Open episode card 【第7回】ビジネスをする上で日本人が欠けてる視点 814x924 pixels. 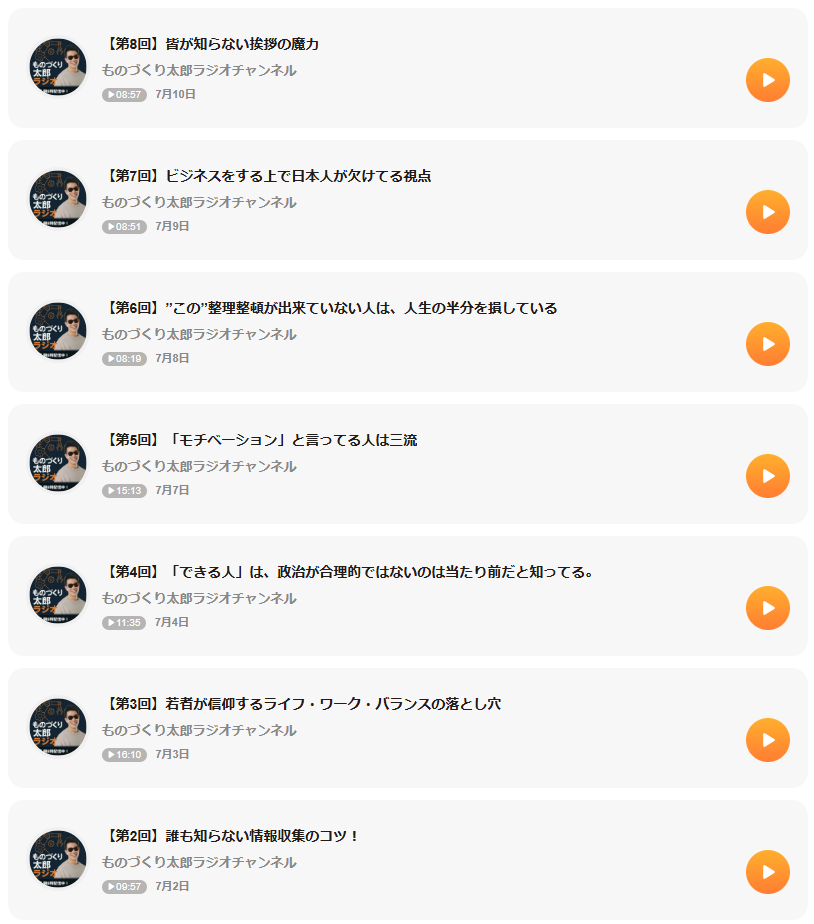click(268, 177)
